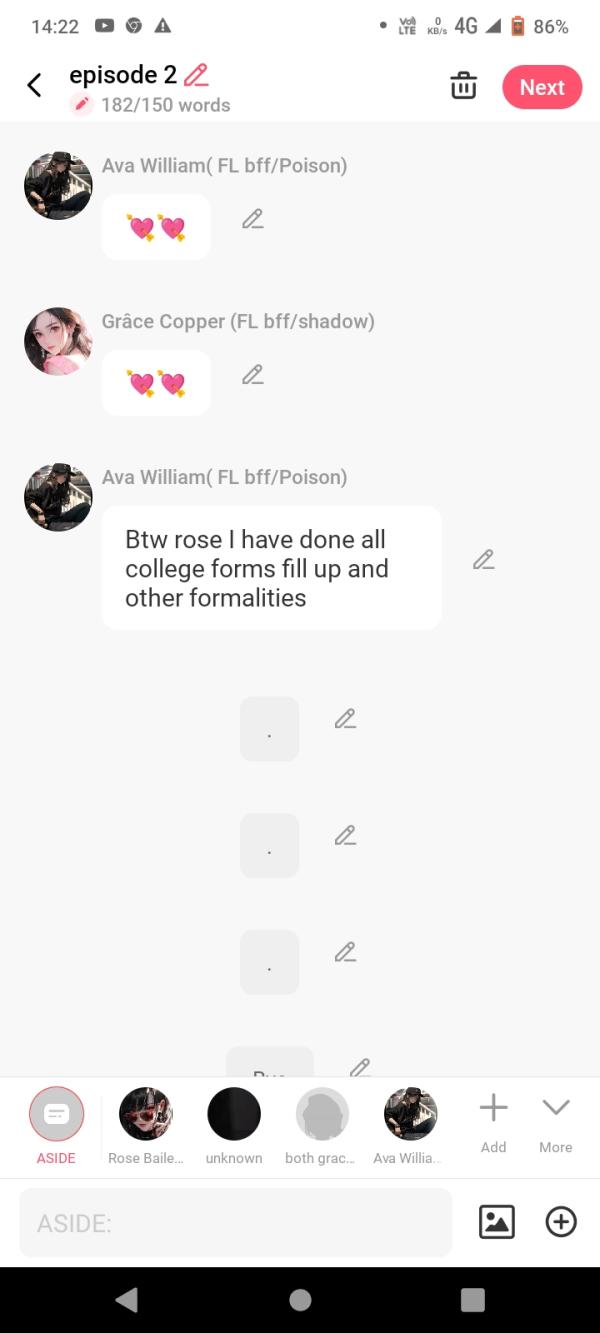Select the unknown character
Viewport: 600px width, 1333px height.
click(x=234, y=1115)
